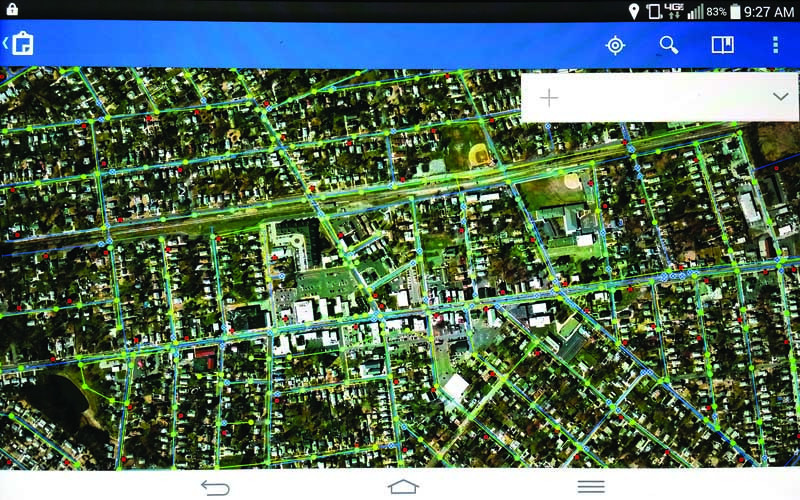Image resolution: width=800 pixels, height=500 pixels.
Task: Expand the panel dropdown chevron
Action: [x=781, y=96]
